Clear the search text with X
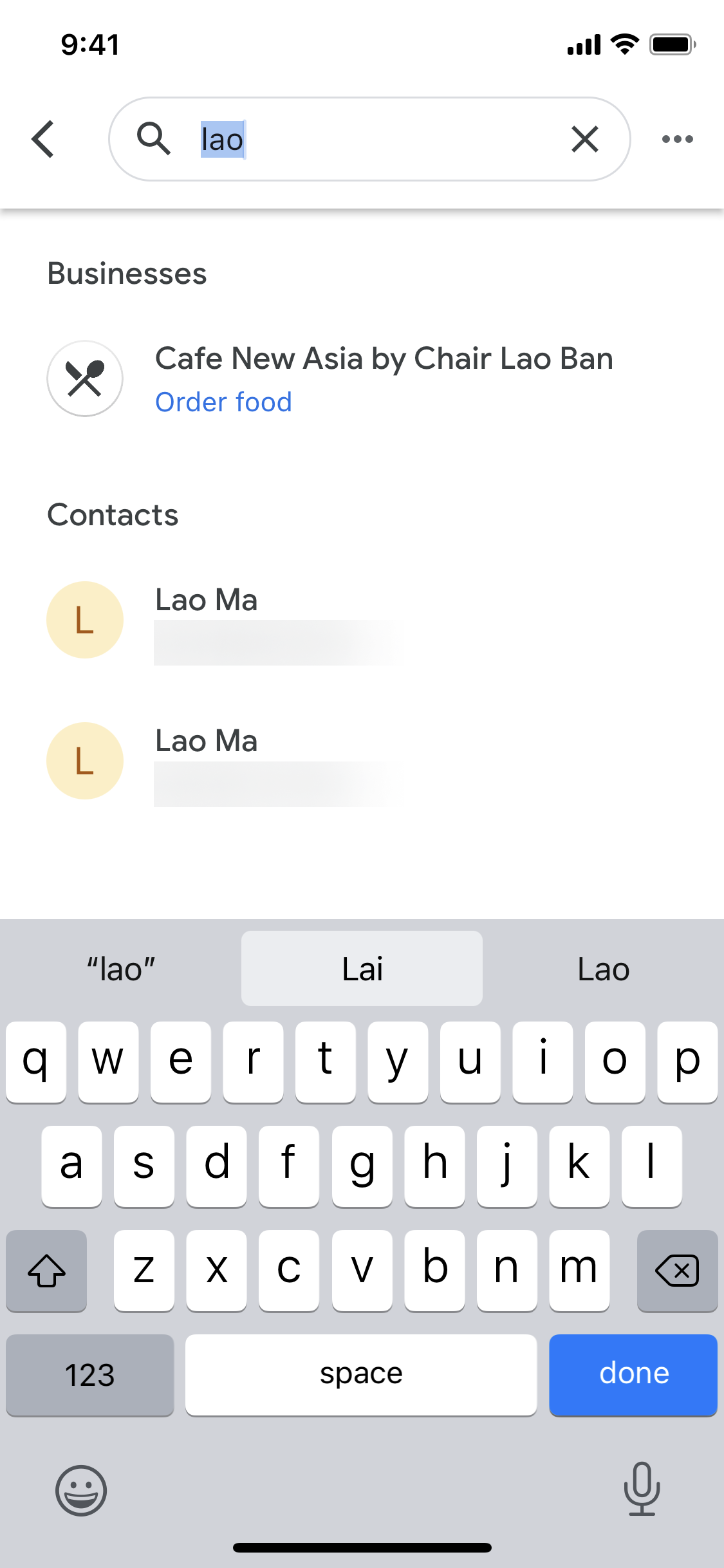This screenshot has width=724, height=1568. (x=584, y=139)
